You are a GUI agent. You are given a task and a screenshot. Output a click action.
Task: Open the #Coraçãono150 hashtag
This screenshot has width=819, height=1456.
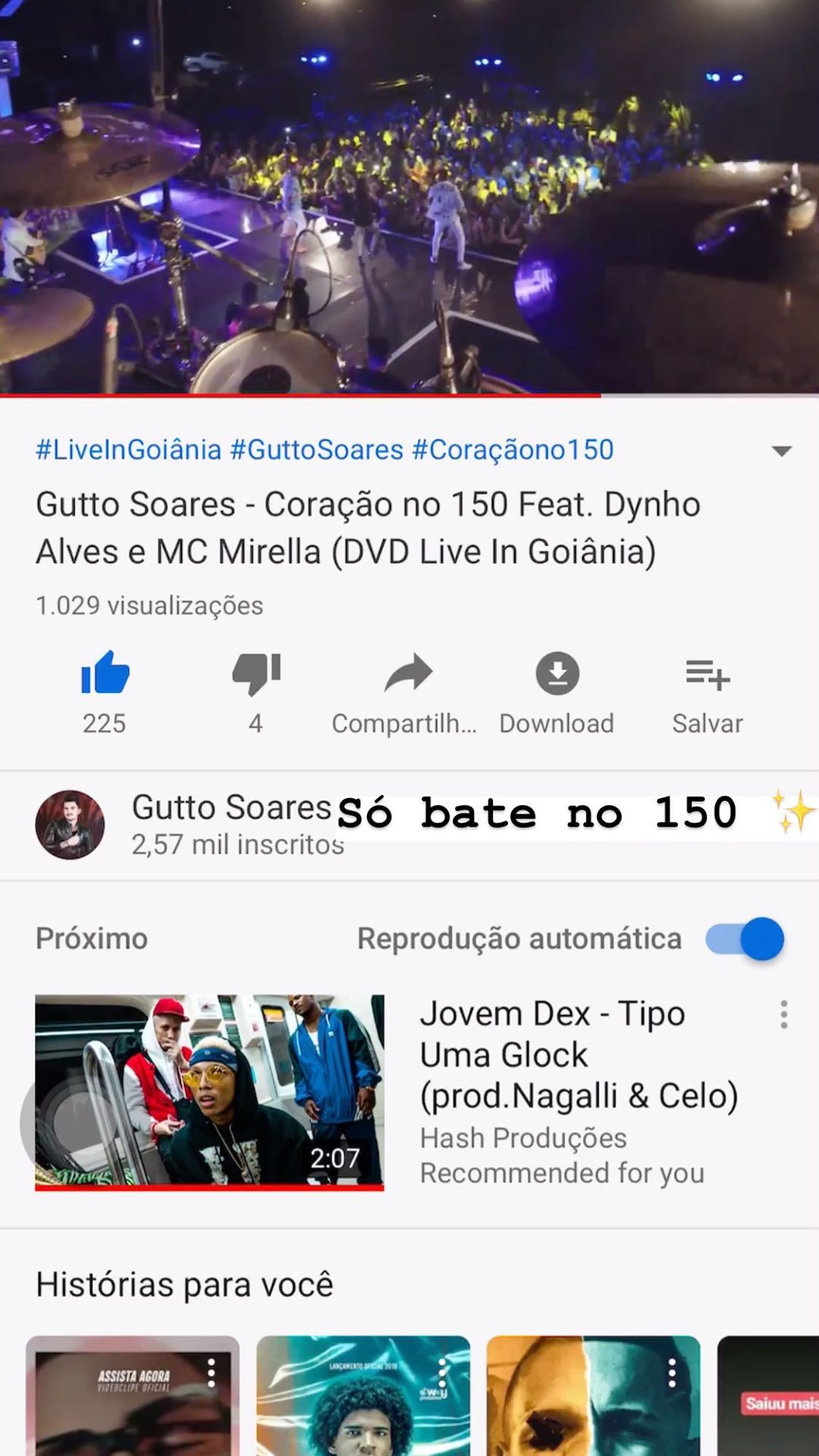click(x=513, y=450)
